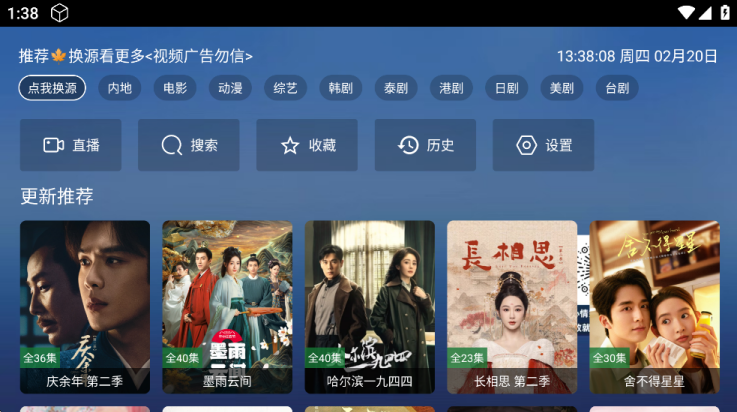Image resolution: width=737 pixels, height=412 pixels.
Task: Open the 港剧 category
Action: point(451,88)
